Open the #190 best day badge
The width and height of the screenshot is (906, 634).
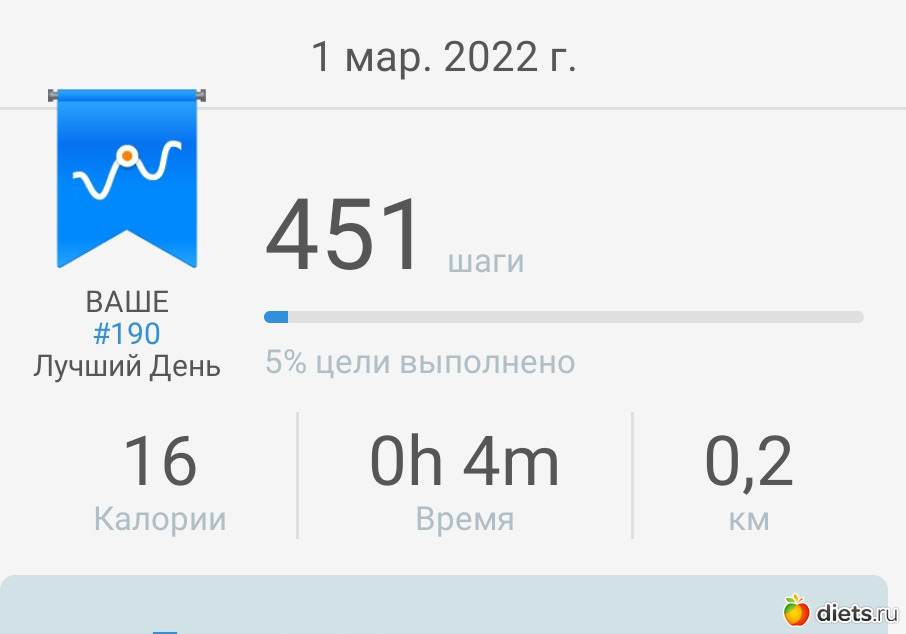[127, 180]
